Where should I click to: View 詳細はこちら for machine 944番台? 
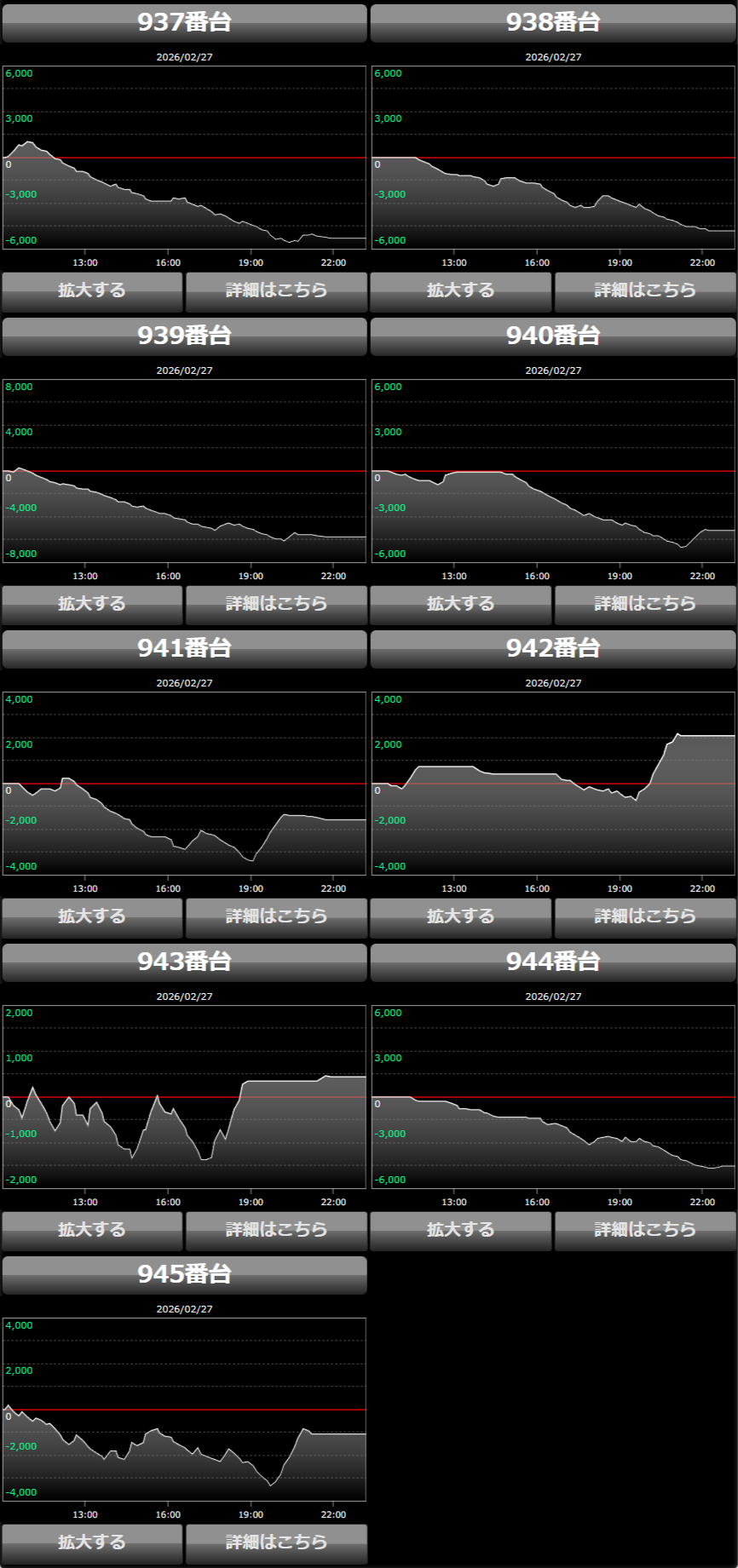tap(645, 1231)
